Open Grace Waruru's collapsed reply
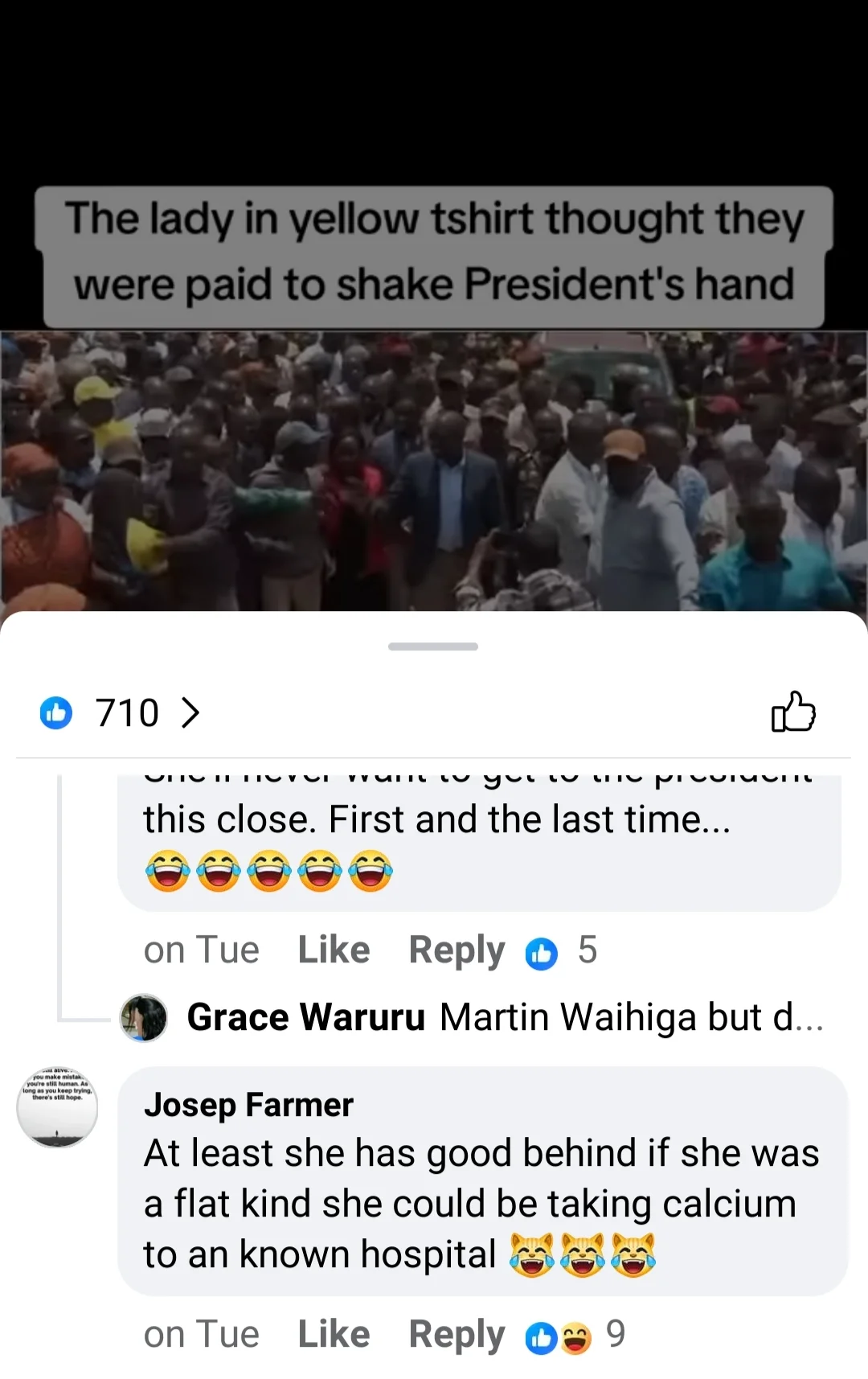Screen dimensions: 868x1379 click(x=505, y=1017)
